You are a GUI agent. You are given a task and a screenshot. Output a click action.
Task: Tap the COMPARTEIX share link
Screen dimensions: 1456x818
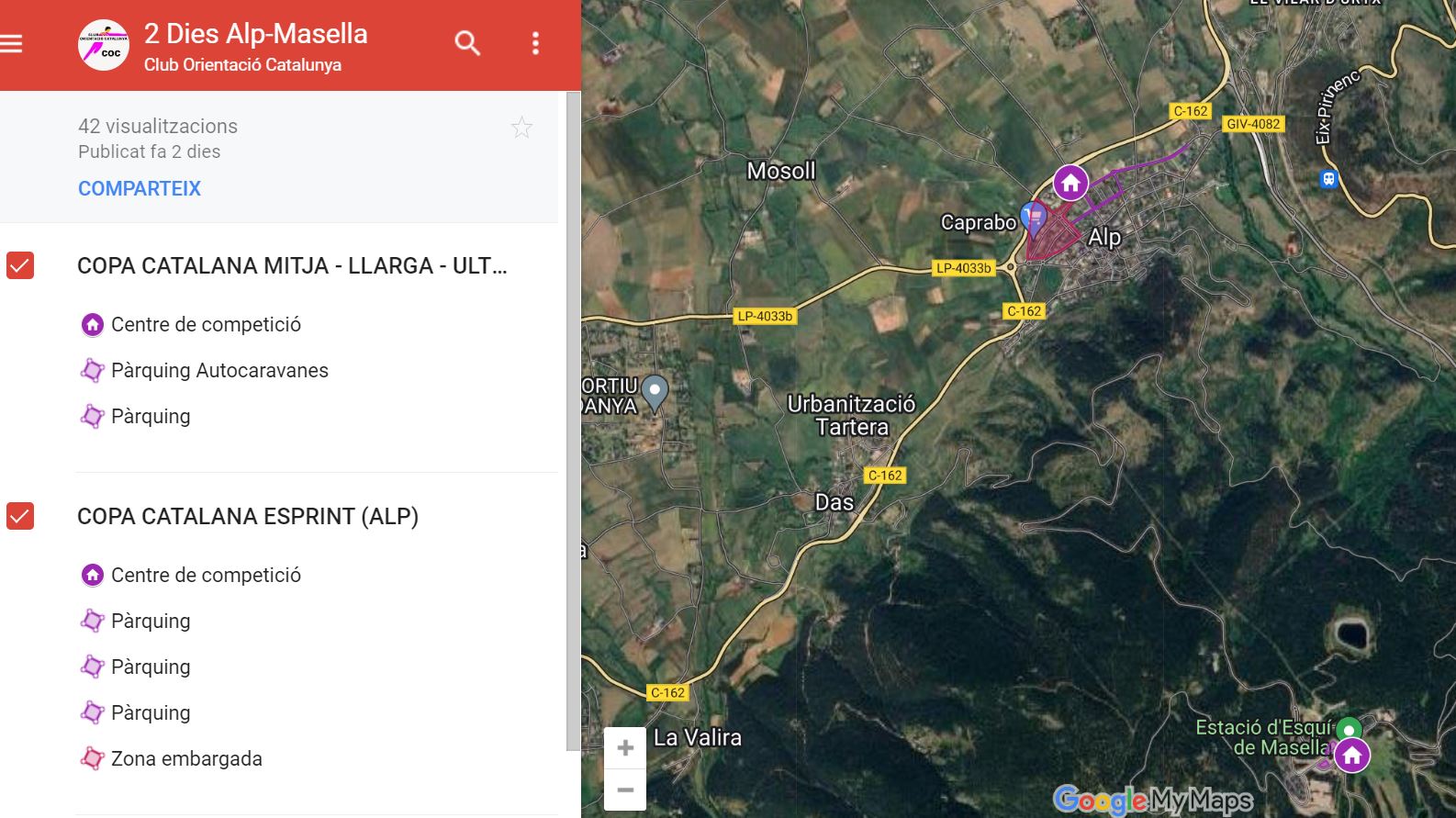(140, 188)
